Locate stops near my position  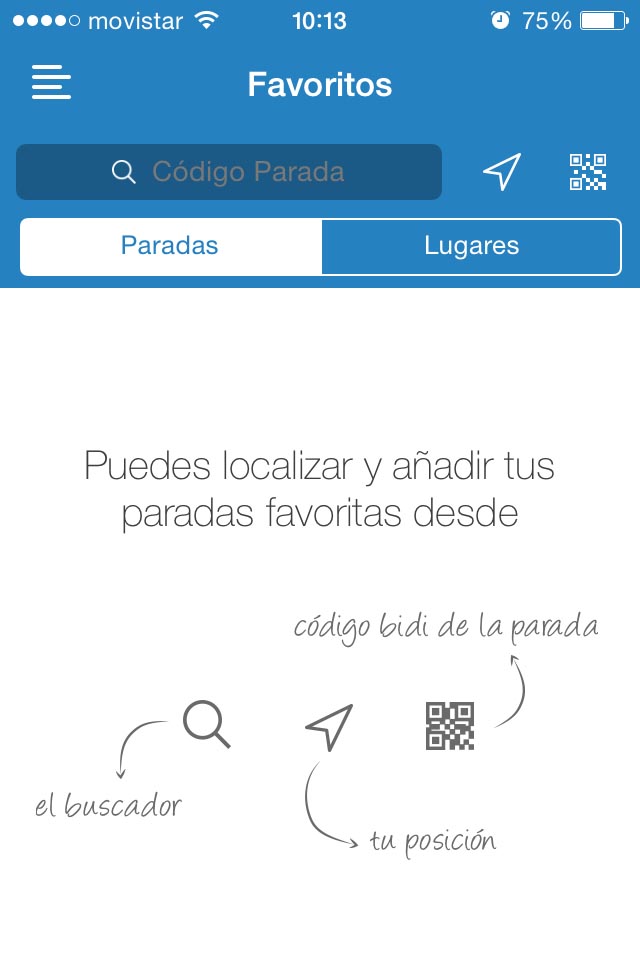point(502,172)
